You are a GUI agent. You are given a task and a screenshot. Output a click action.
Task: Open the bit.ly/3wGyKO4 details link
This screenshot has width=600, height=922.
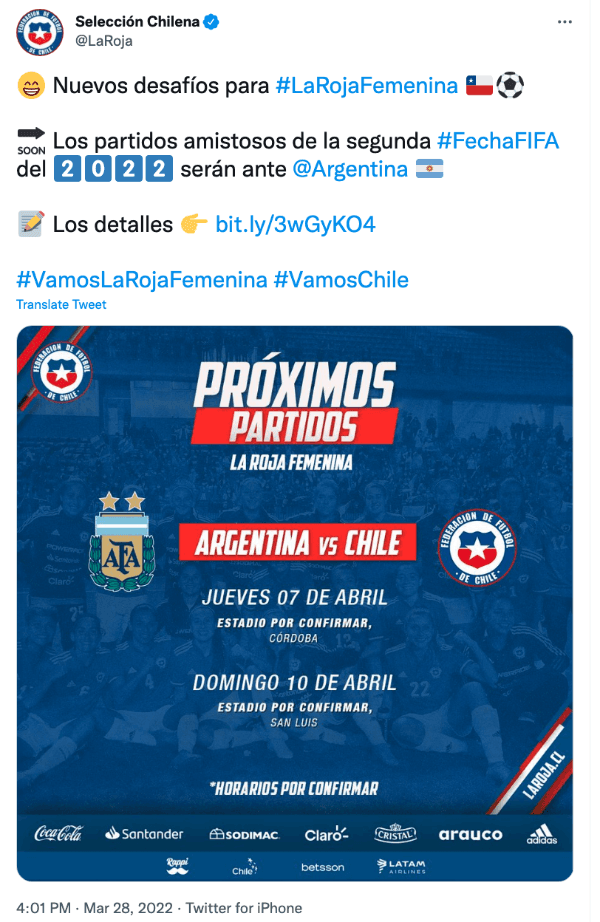[x=295, y=224]
